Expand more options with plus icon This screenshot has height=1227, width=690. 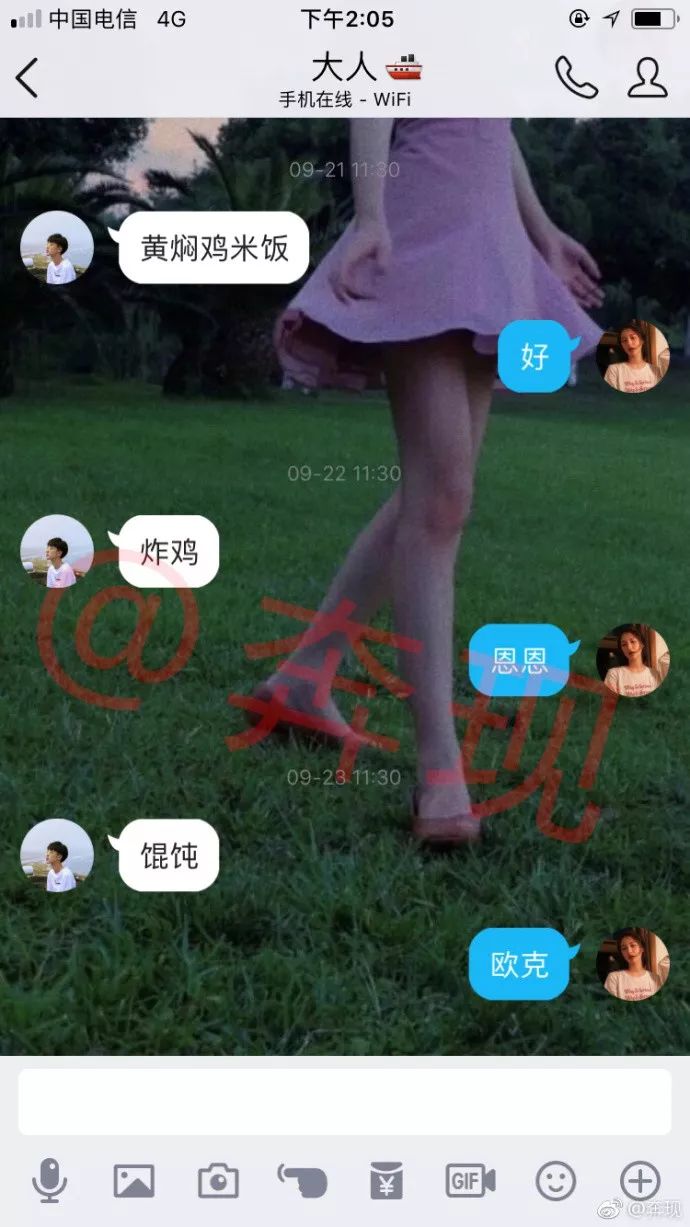pos(640,1182)
